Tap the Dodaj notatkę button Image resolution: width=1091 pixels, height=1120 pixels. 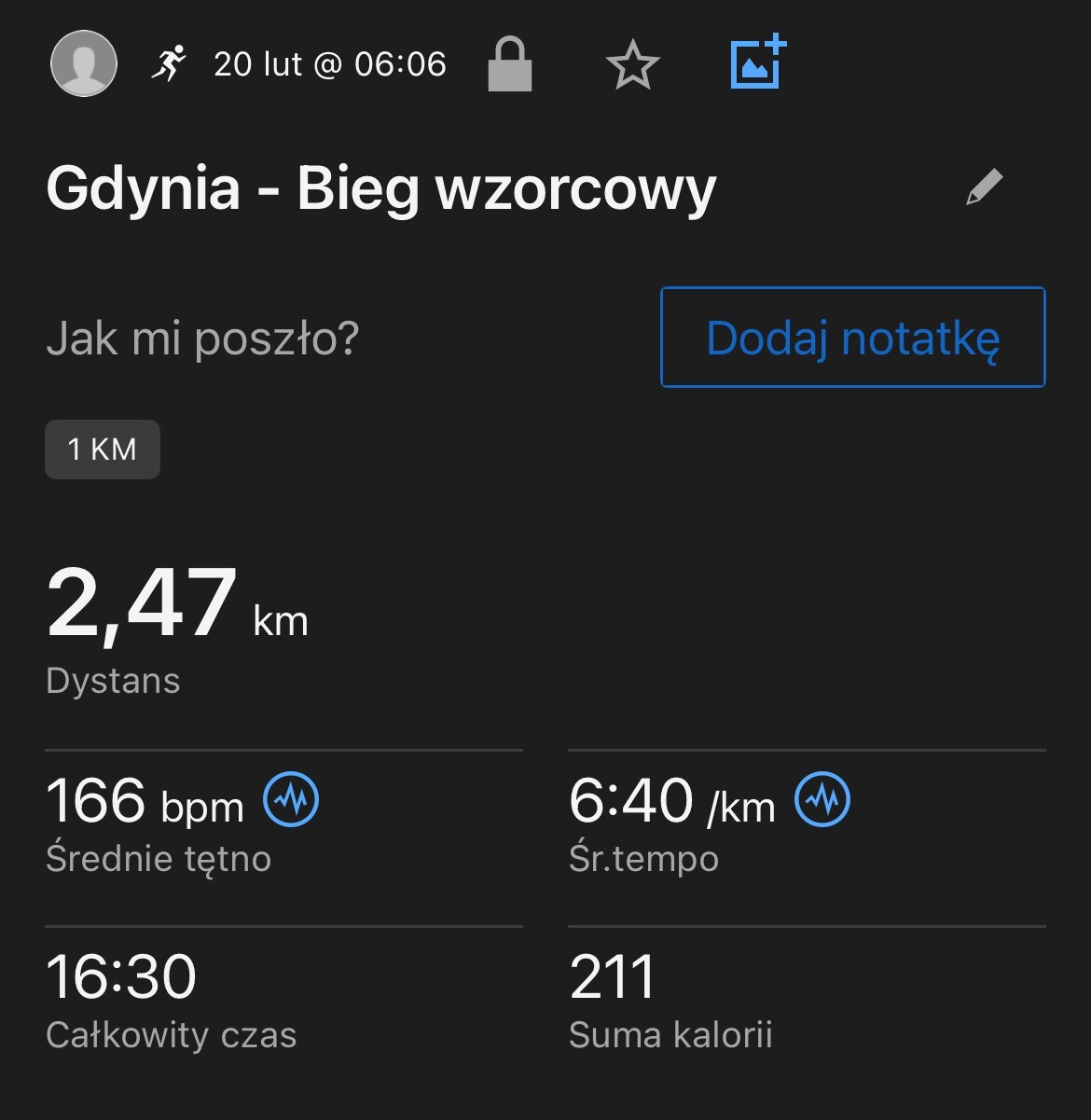[x=852, y=337]
